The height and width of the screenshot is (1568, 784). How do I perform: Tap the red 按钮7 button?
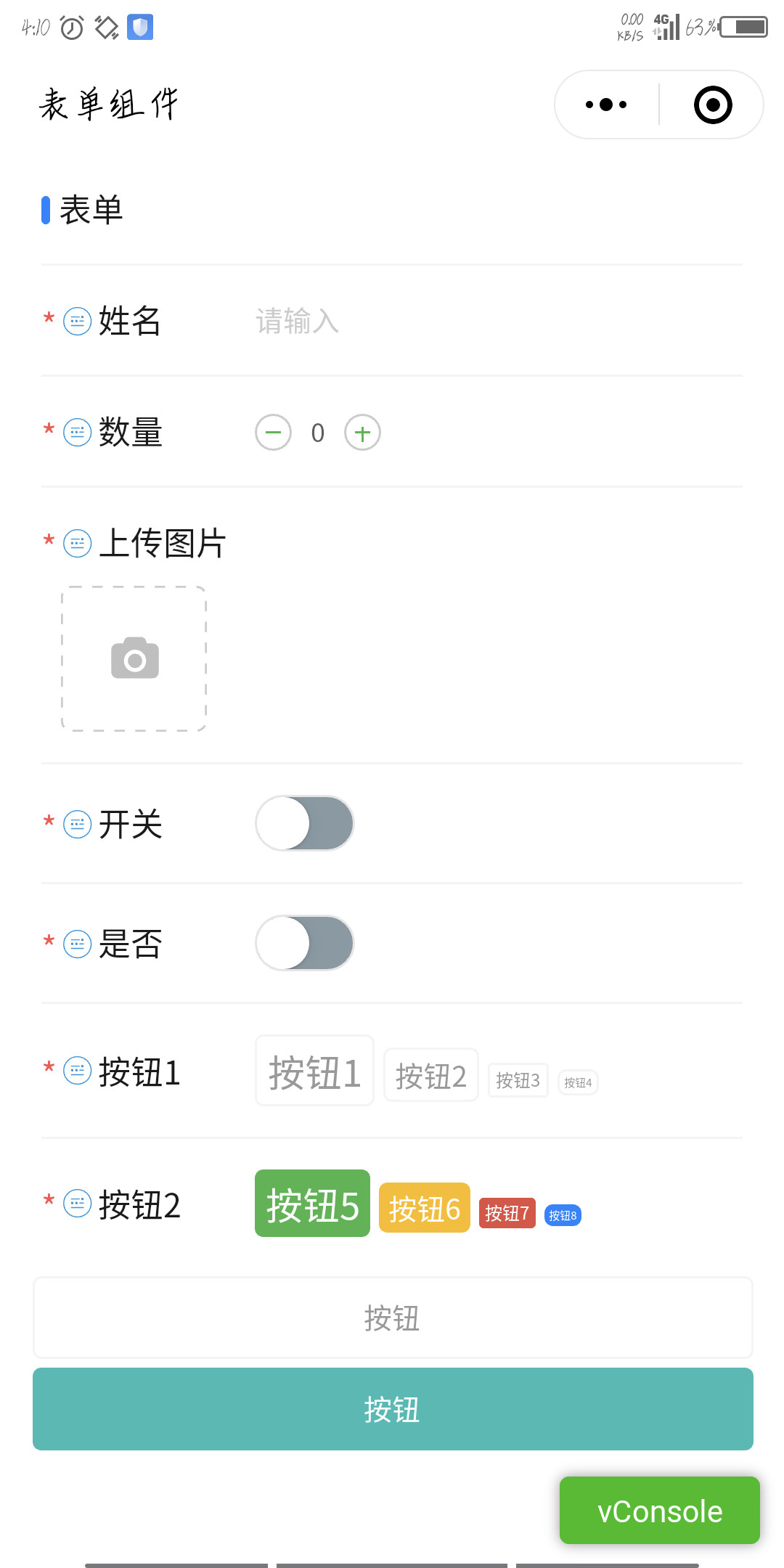[507, 1213]
